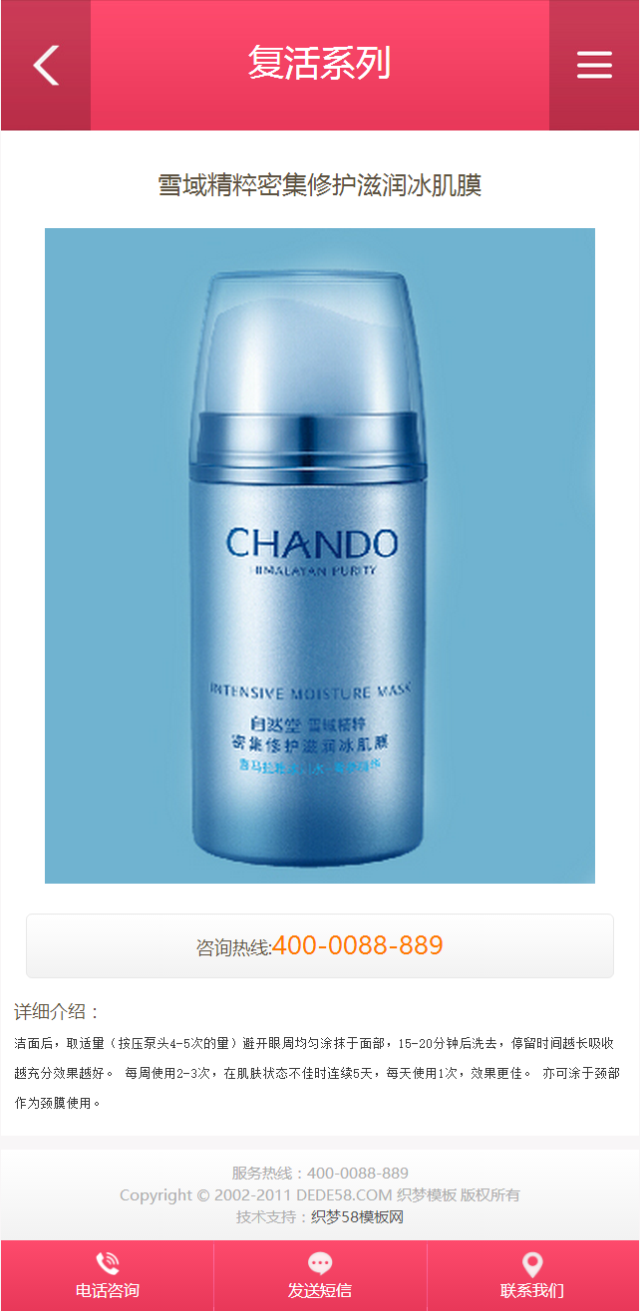Go back using the header arrow

(x=46, y=65)
